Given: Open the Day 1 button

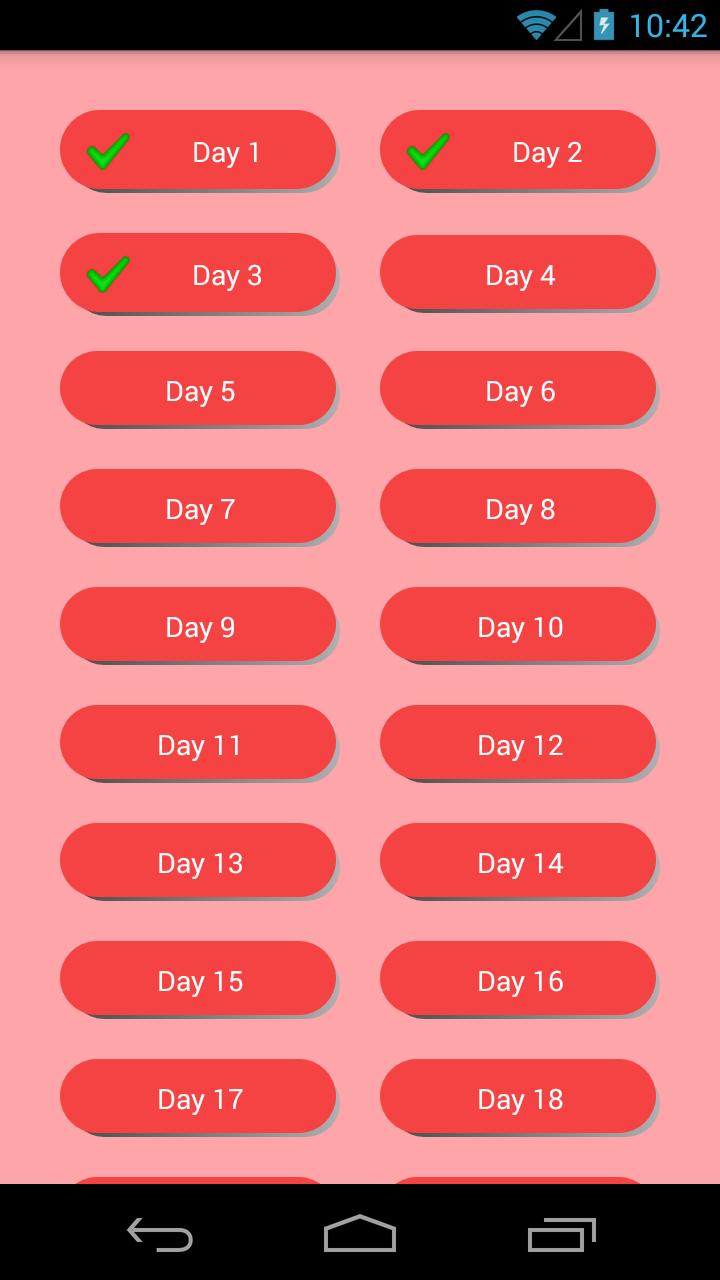Looking at the screenshot, I should click(x=198, y=150).
